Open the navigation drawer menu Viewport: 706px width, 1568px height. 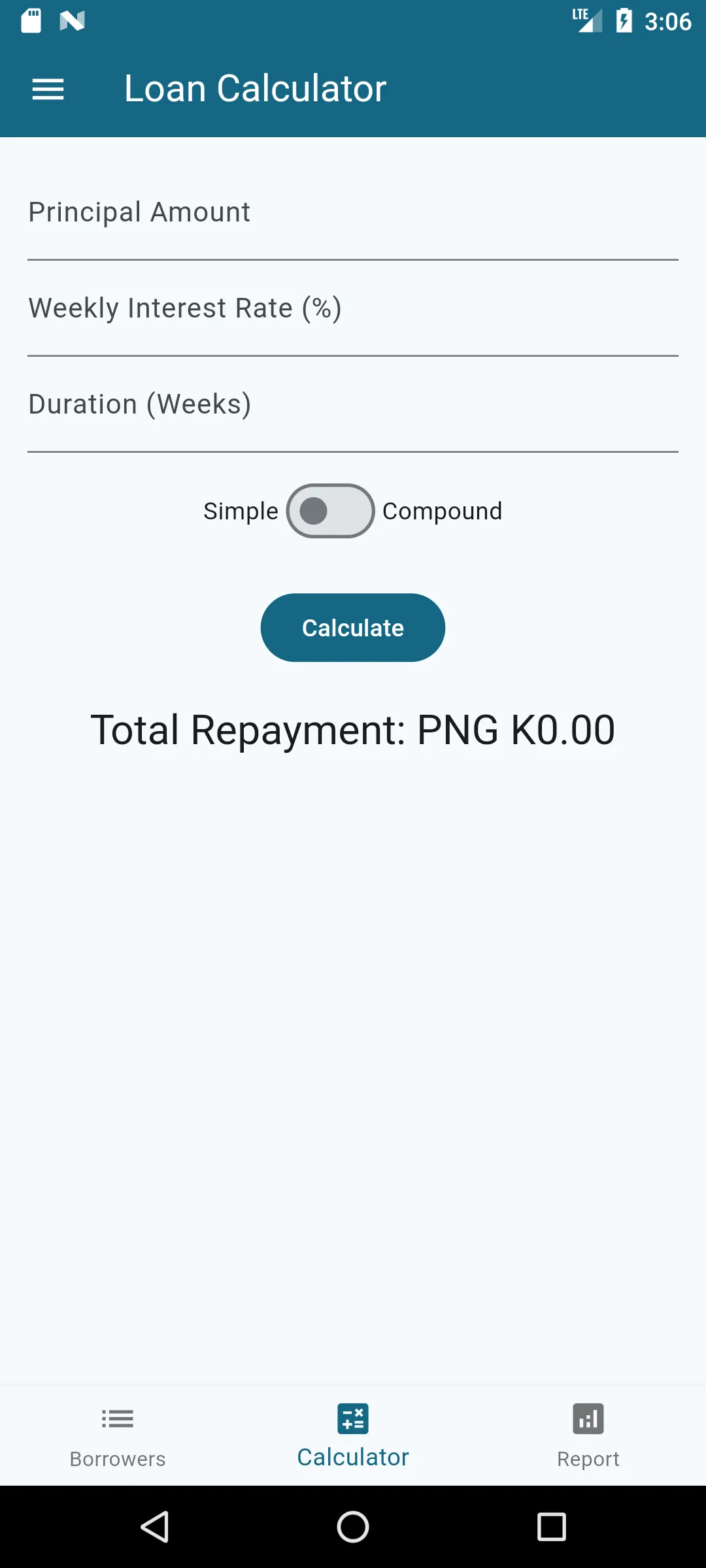(48, 89)
